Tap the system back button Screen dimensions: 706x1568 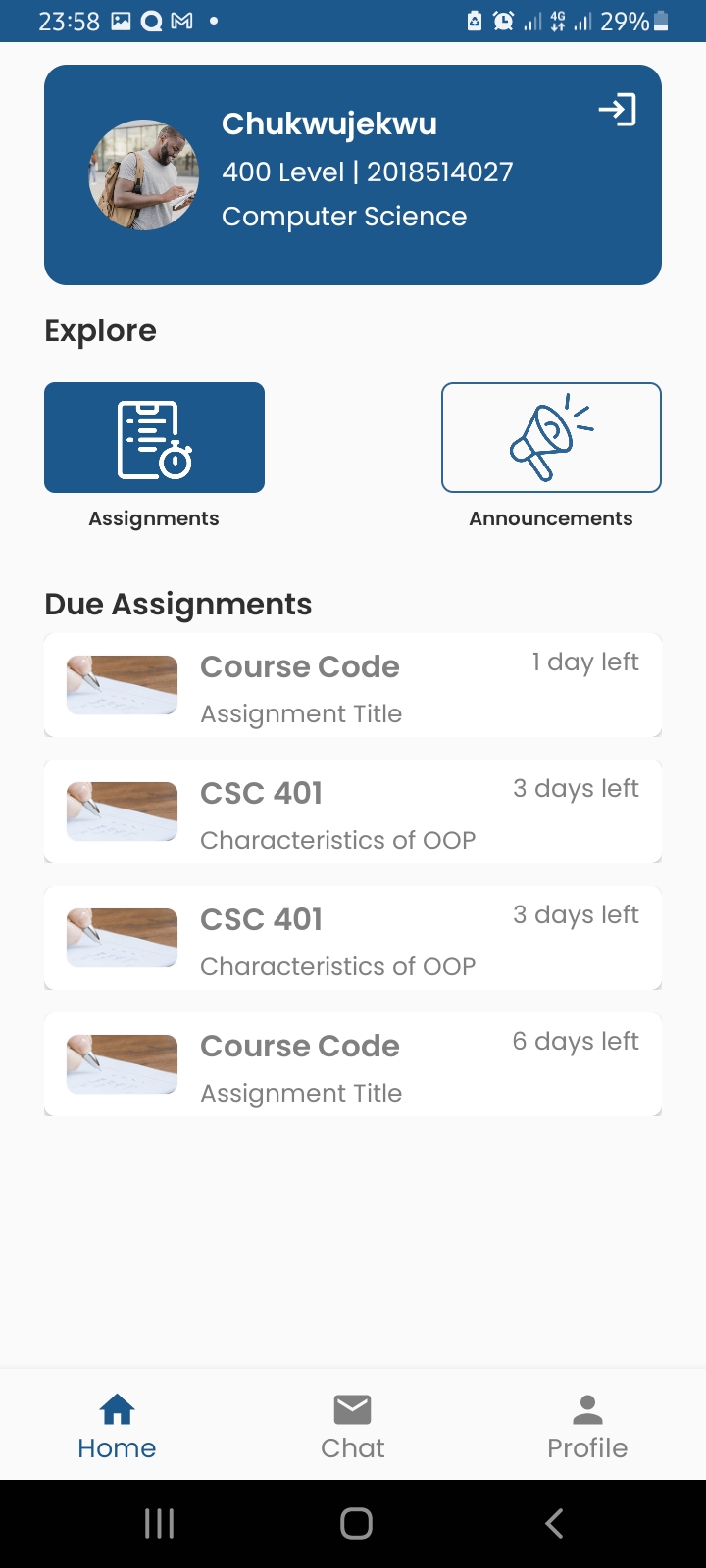[554, 1523]
